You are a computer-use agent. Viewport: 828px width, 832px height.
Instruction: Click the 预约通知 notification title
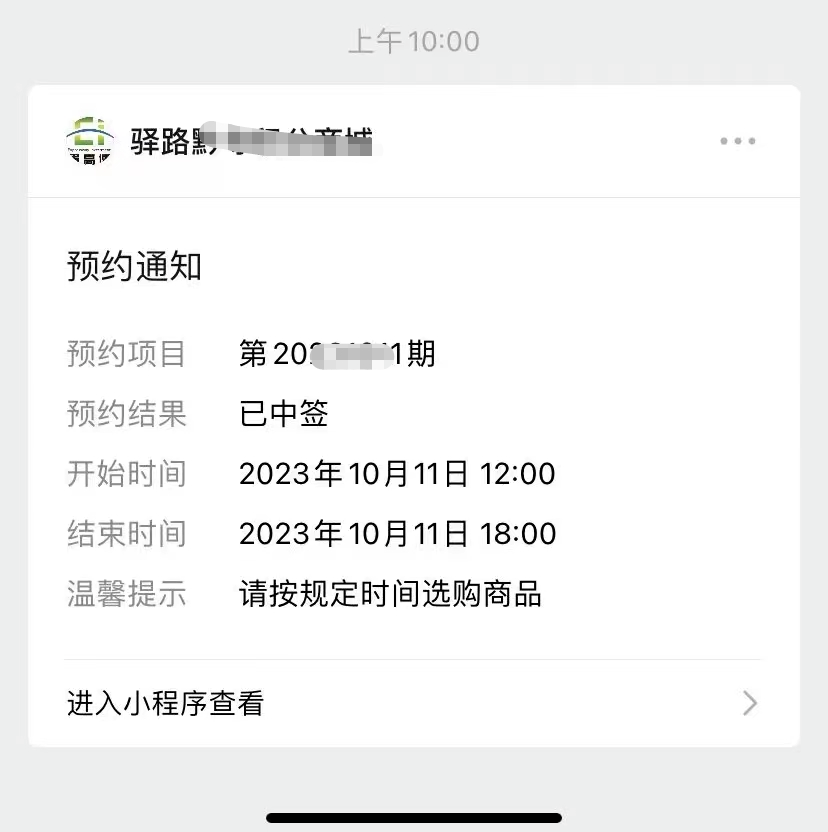134,267
